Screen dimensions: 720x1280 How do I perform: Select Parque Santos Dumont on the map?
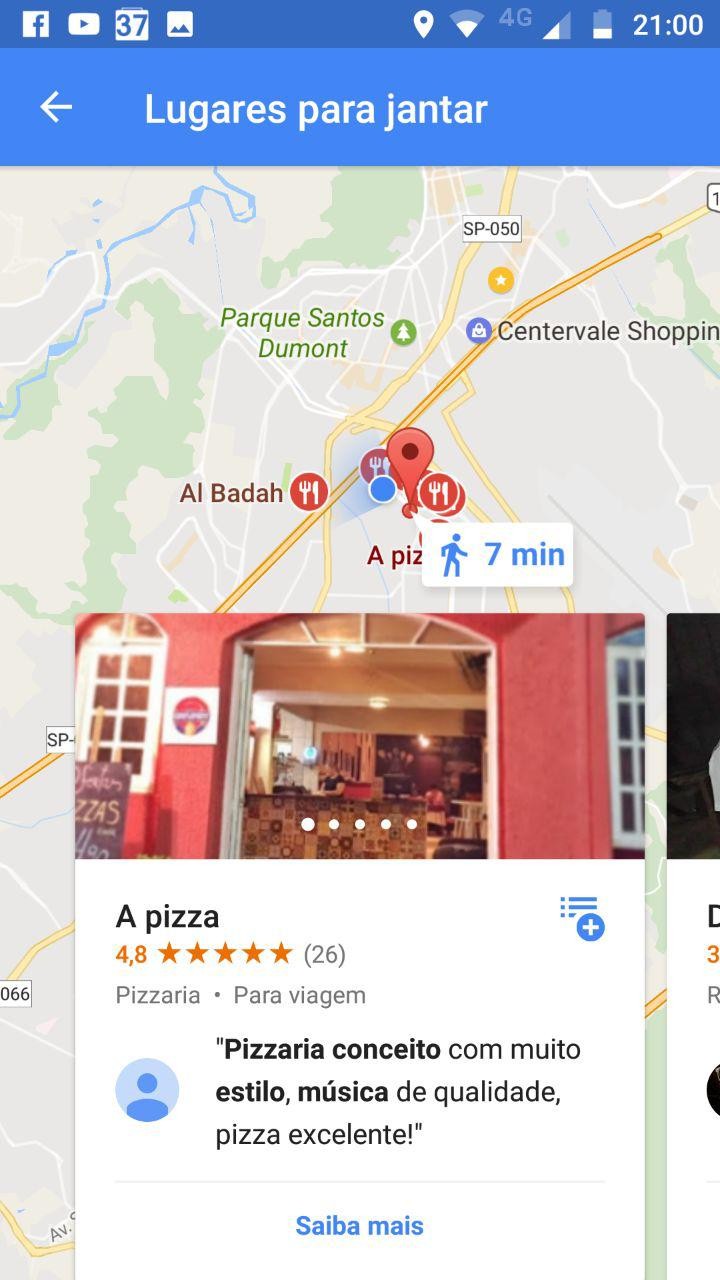(403, 332)
